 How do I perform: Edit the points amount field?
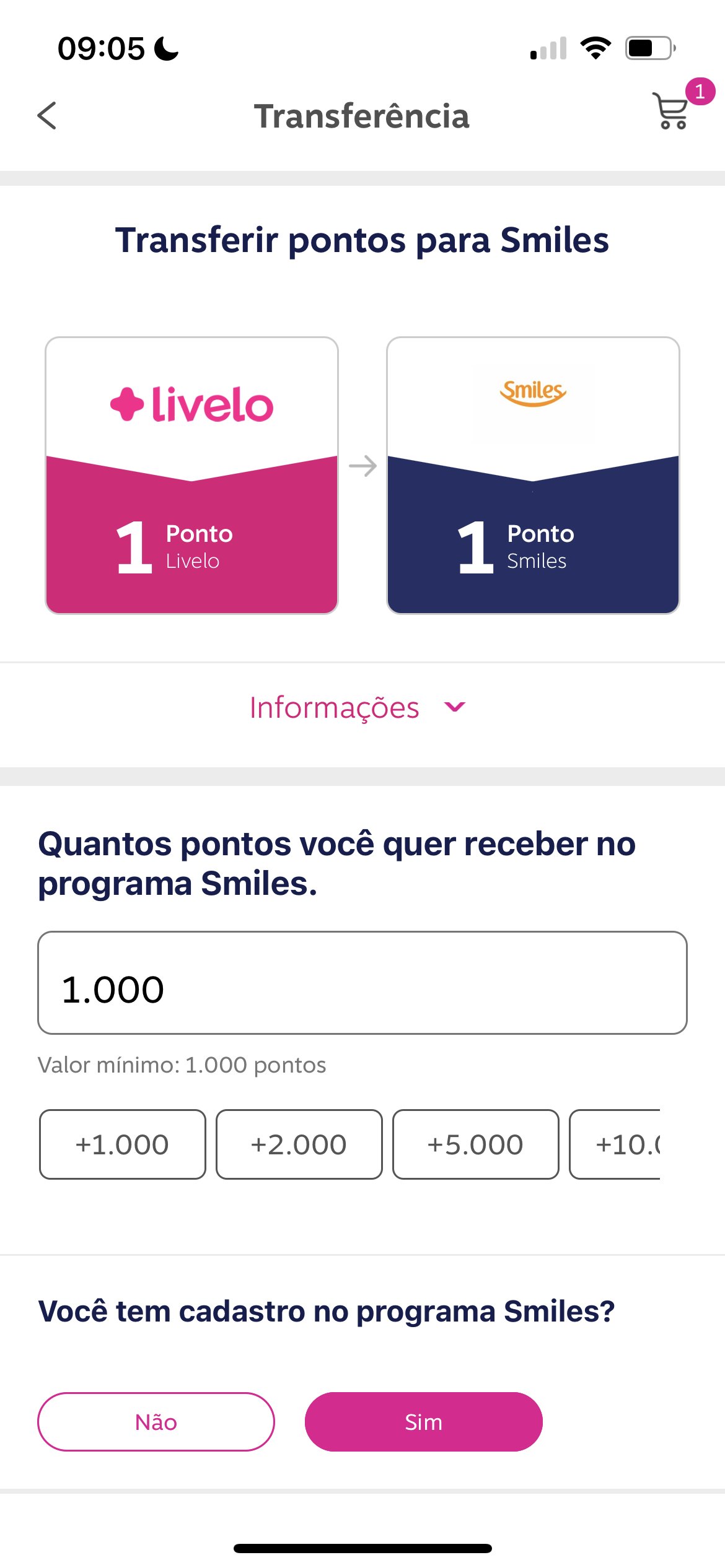pyautogui.click(x=362, y=983)
